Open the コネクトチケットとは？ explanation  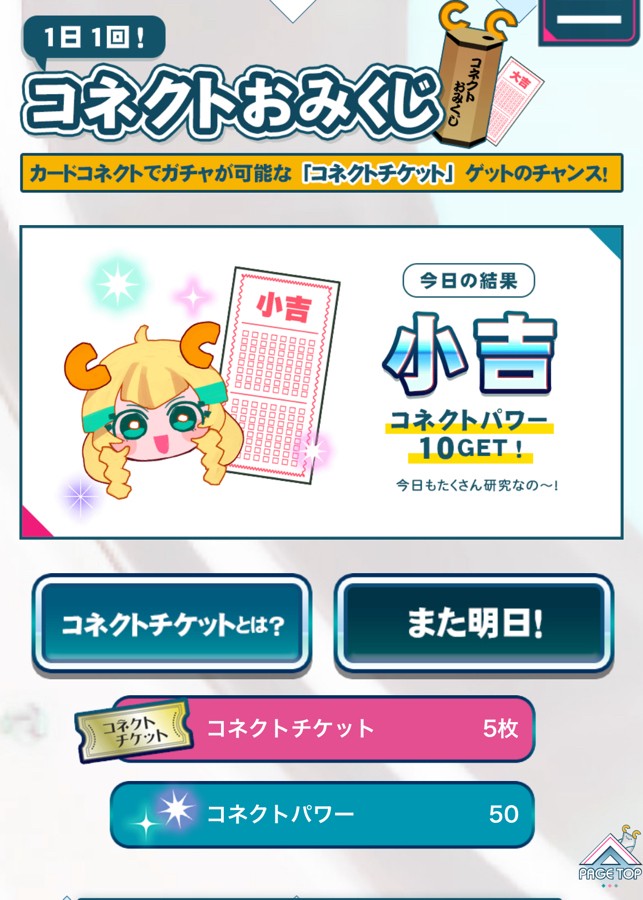pyautogui.click(x=171, y=624)
